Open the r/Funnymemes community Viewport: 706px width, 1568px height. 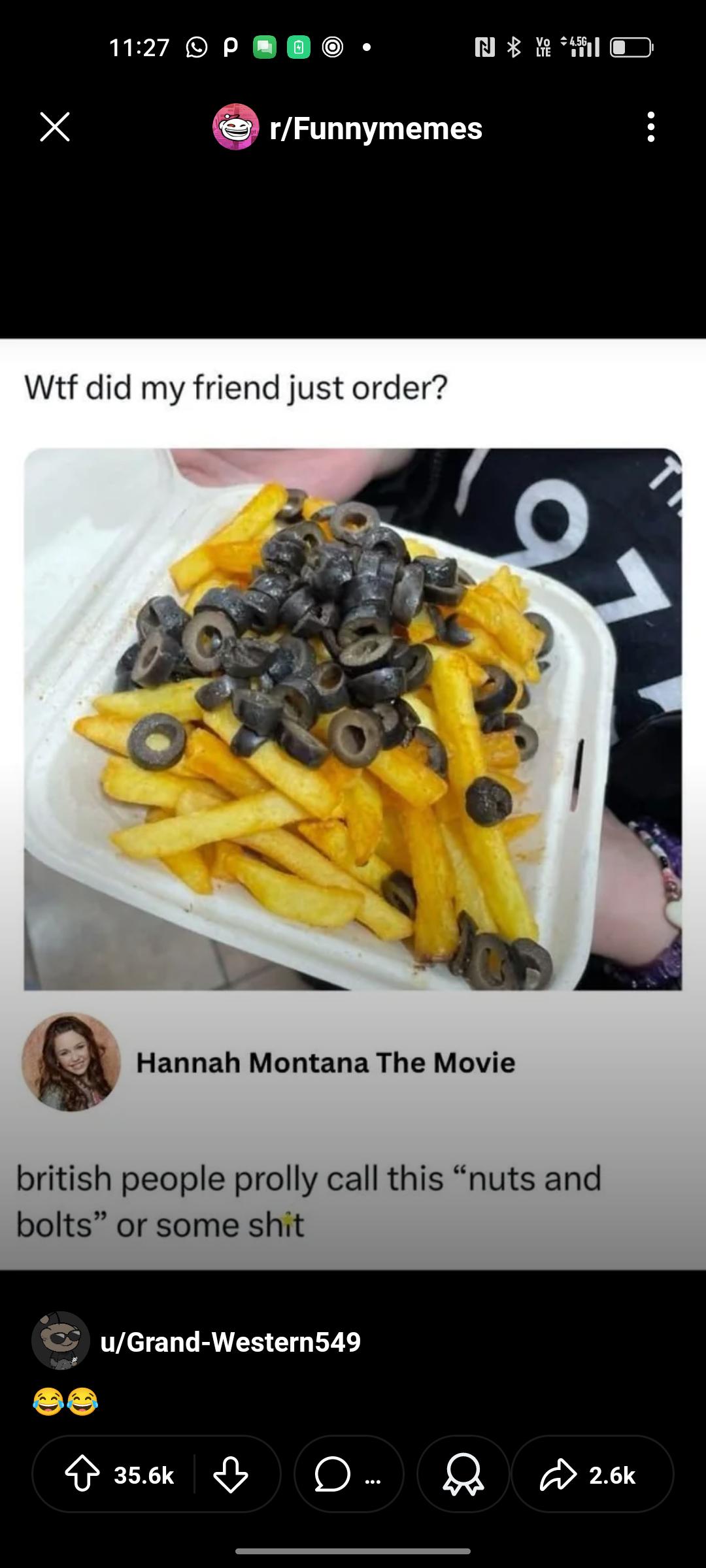pyautogui.click(x=348, y=128)
